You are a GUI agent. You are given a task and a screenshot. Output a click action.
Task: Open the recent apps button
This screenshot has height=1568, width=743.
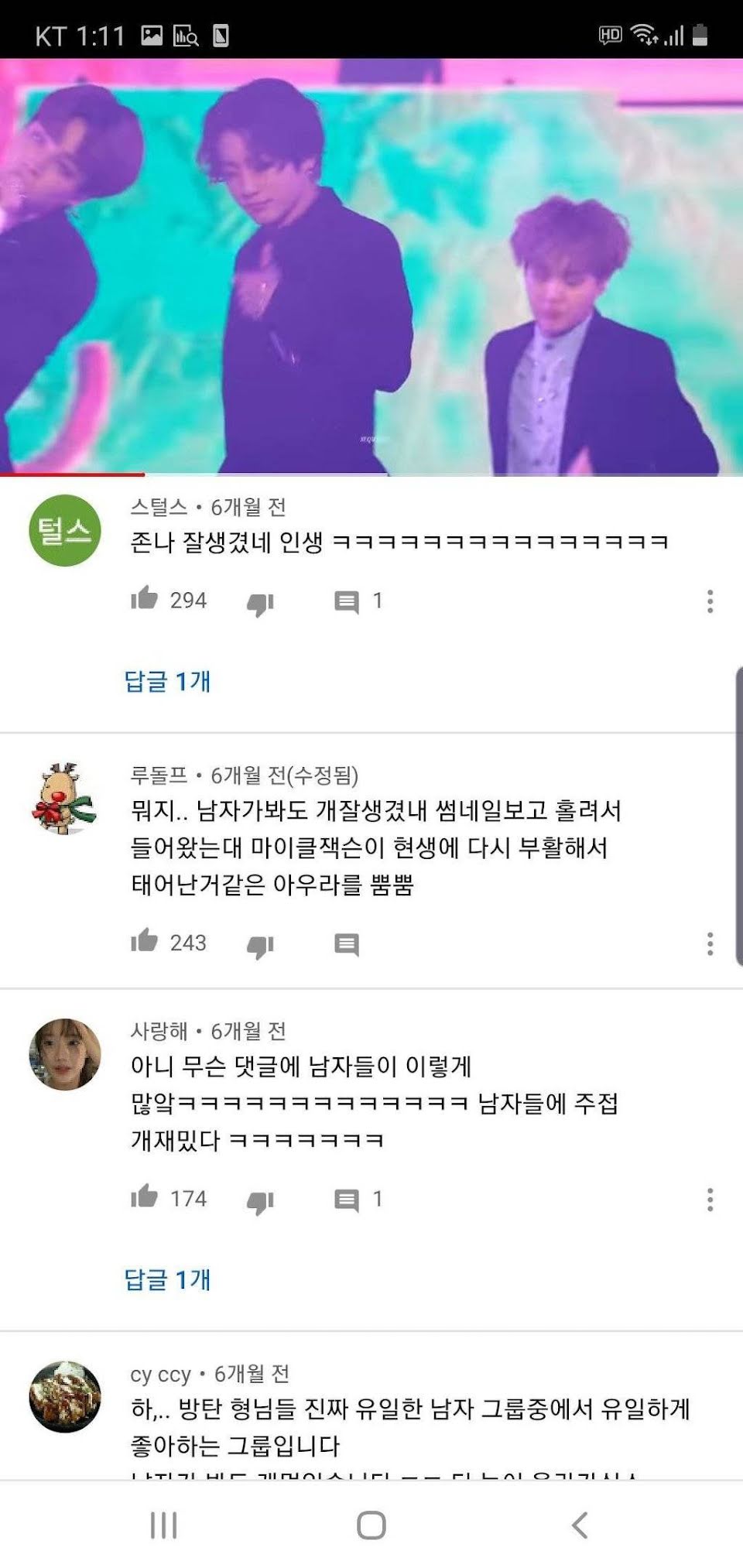[x=163, y=1525]
